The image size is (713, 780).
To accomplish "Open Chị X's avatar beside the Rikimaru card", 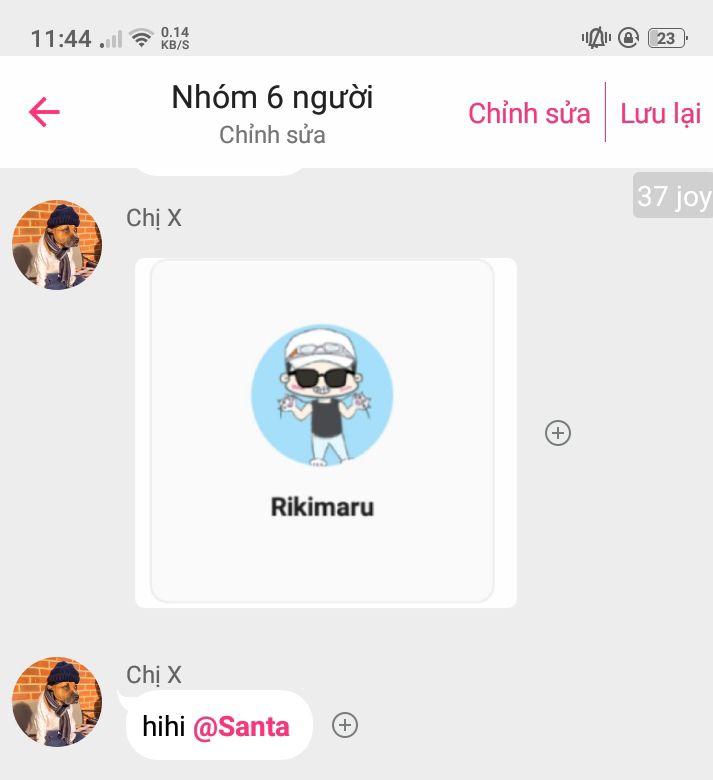I will click(57, 245).
